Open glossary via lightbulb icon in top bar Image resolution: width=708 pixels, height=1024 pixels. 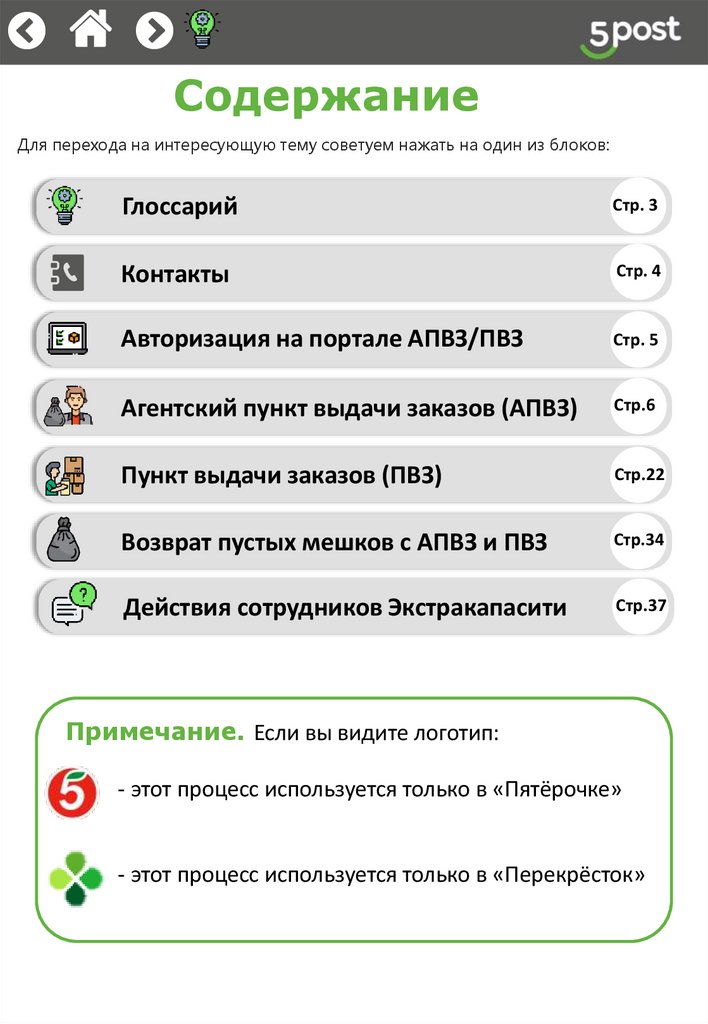point(204,30)
